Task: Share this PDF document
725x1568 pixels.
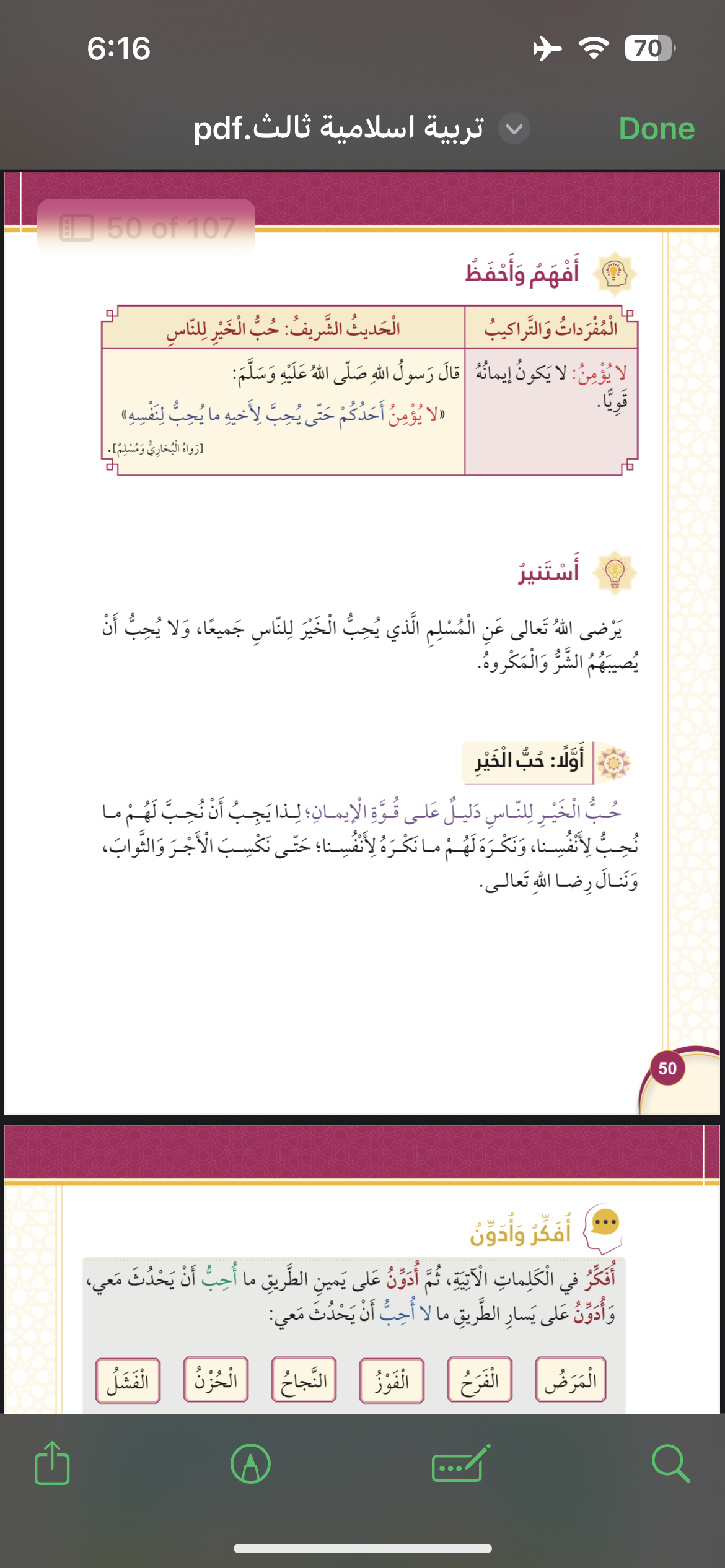Action: click(x=52, y=1464)
